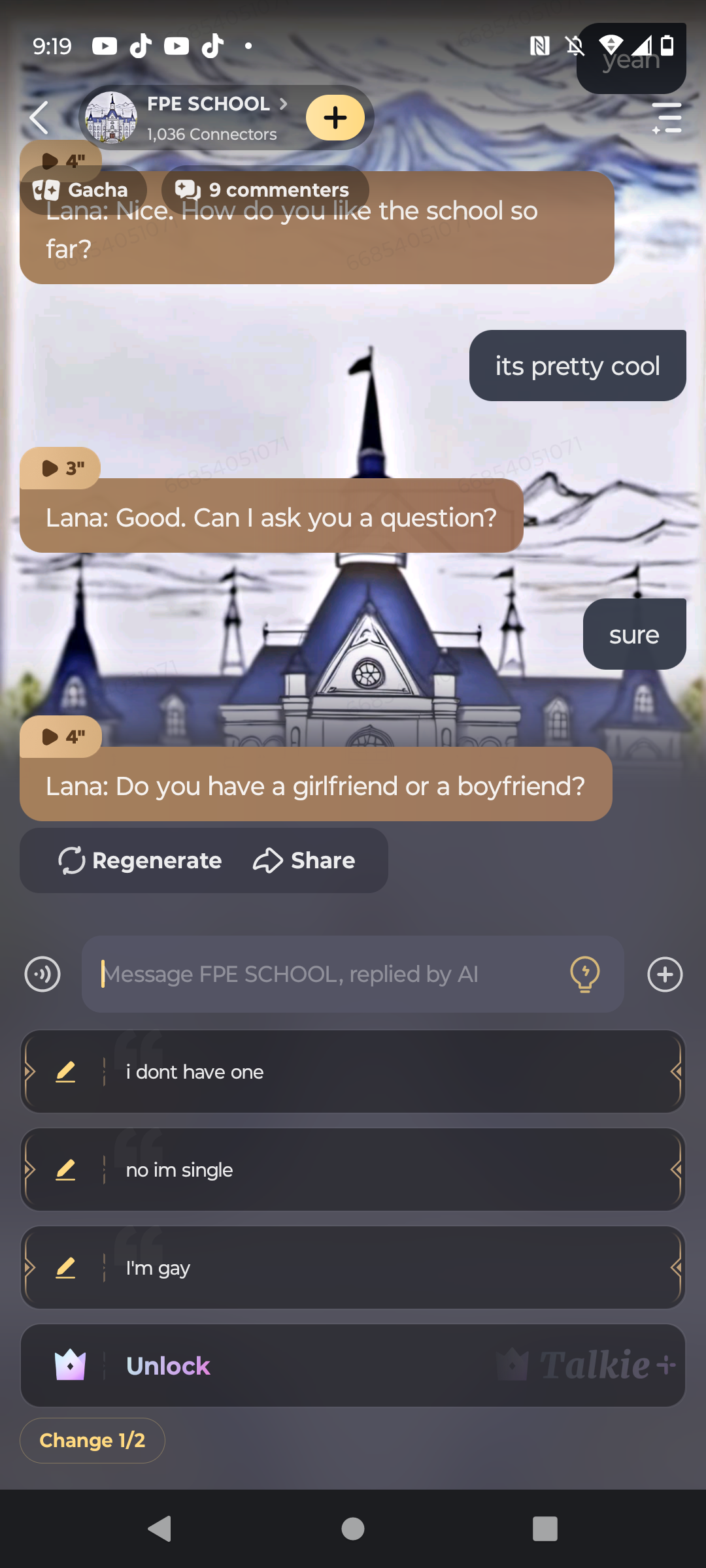
Task: Go back from FPE SCHOOL chat
Action: point(39,118)
